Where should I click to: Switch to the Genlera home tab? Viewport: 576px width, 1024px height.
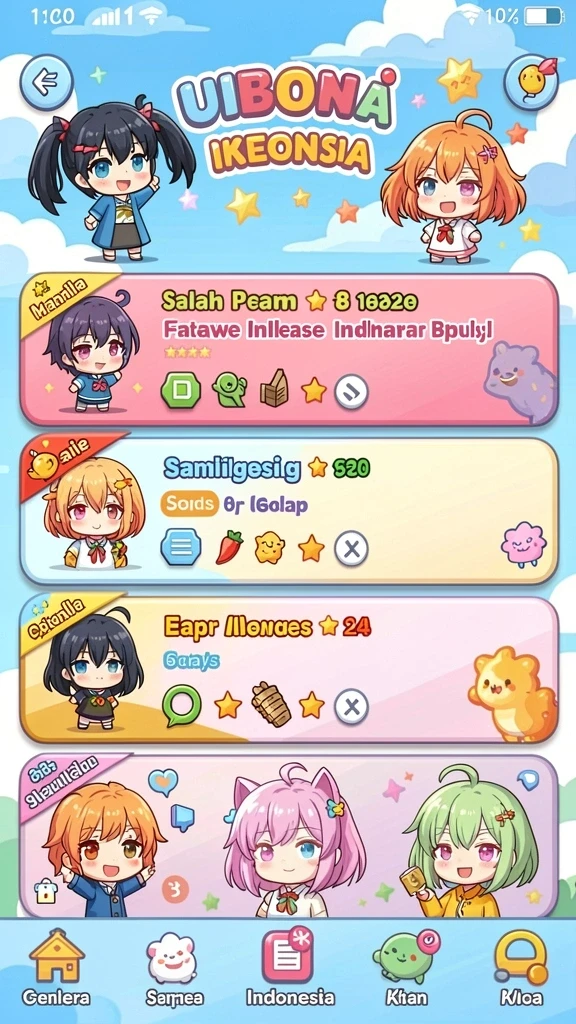coord(56,969)
